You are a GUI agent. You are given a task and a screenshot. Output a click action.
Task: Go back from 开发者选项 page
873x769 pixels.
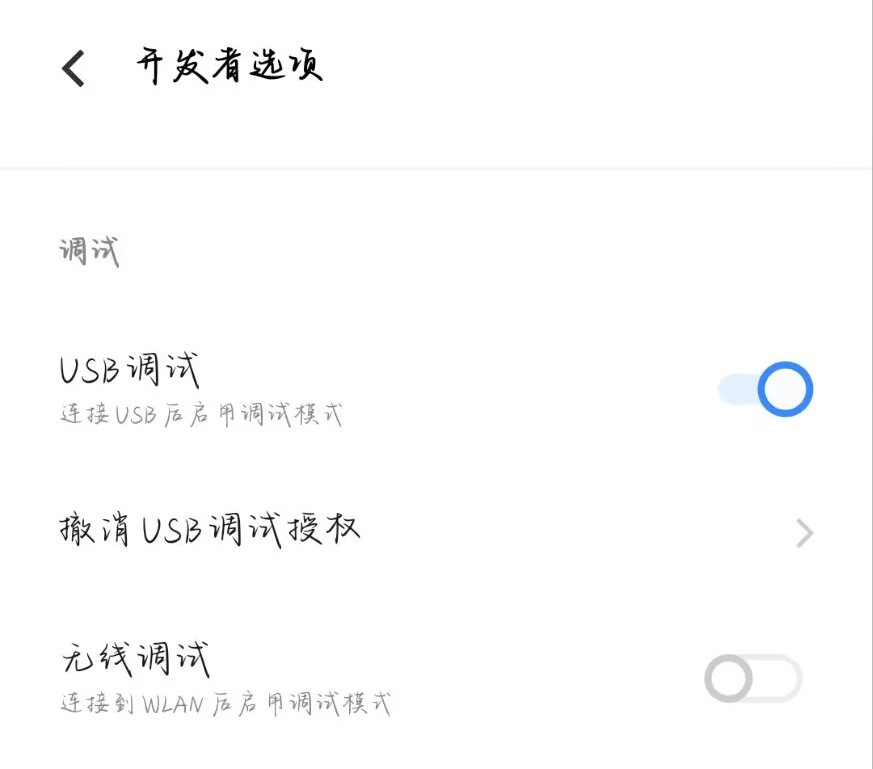73,68
